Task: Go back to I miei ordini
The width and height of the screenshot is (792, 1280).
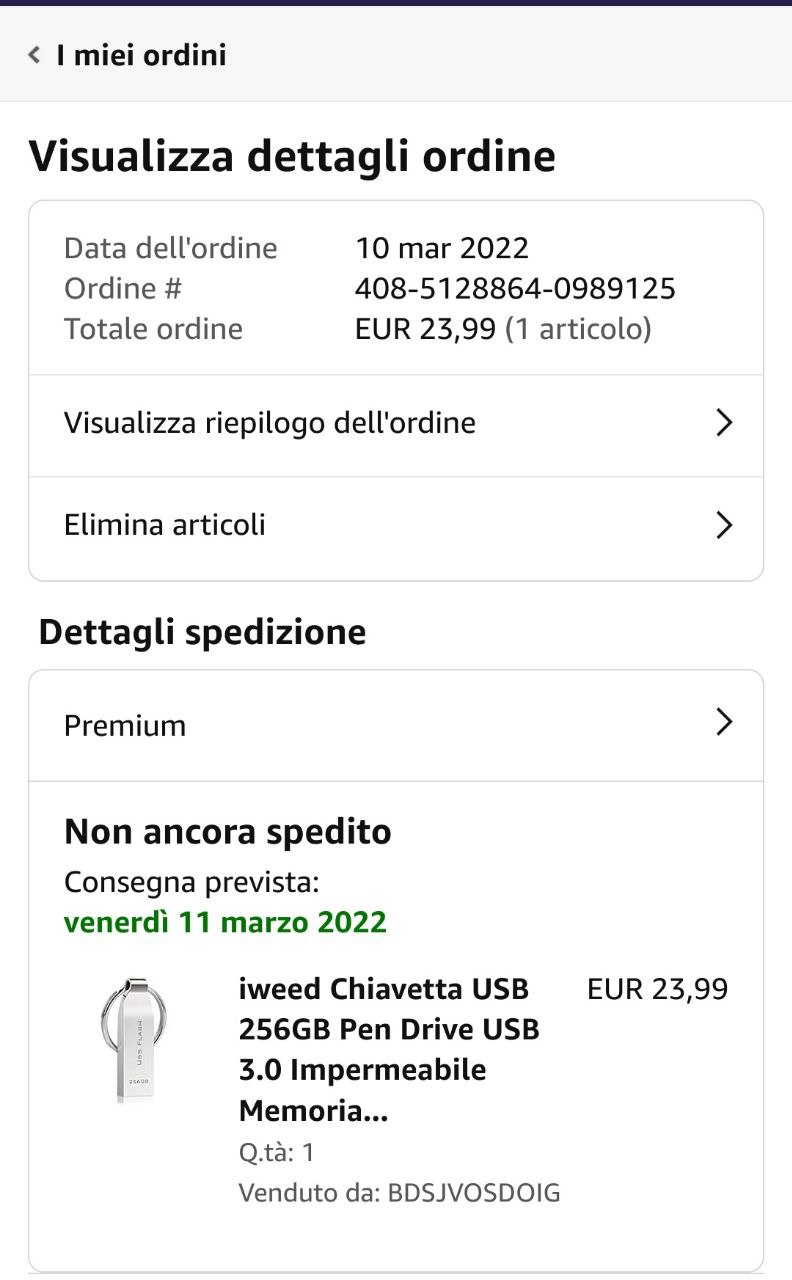Action: coord(128,55)
